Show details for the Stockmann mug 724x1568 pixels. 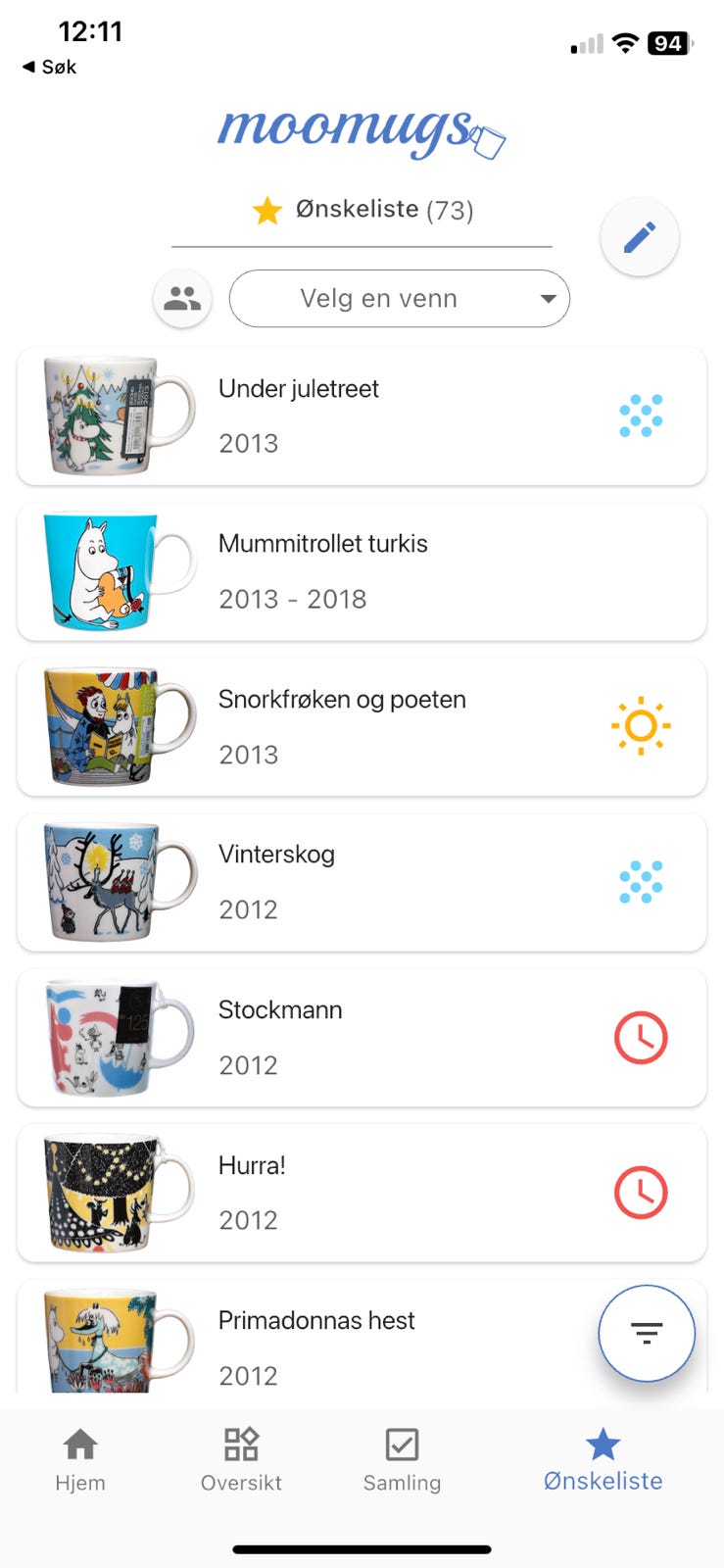tap(362, 1038)
